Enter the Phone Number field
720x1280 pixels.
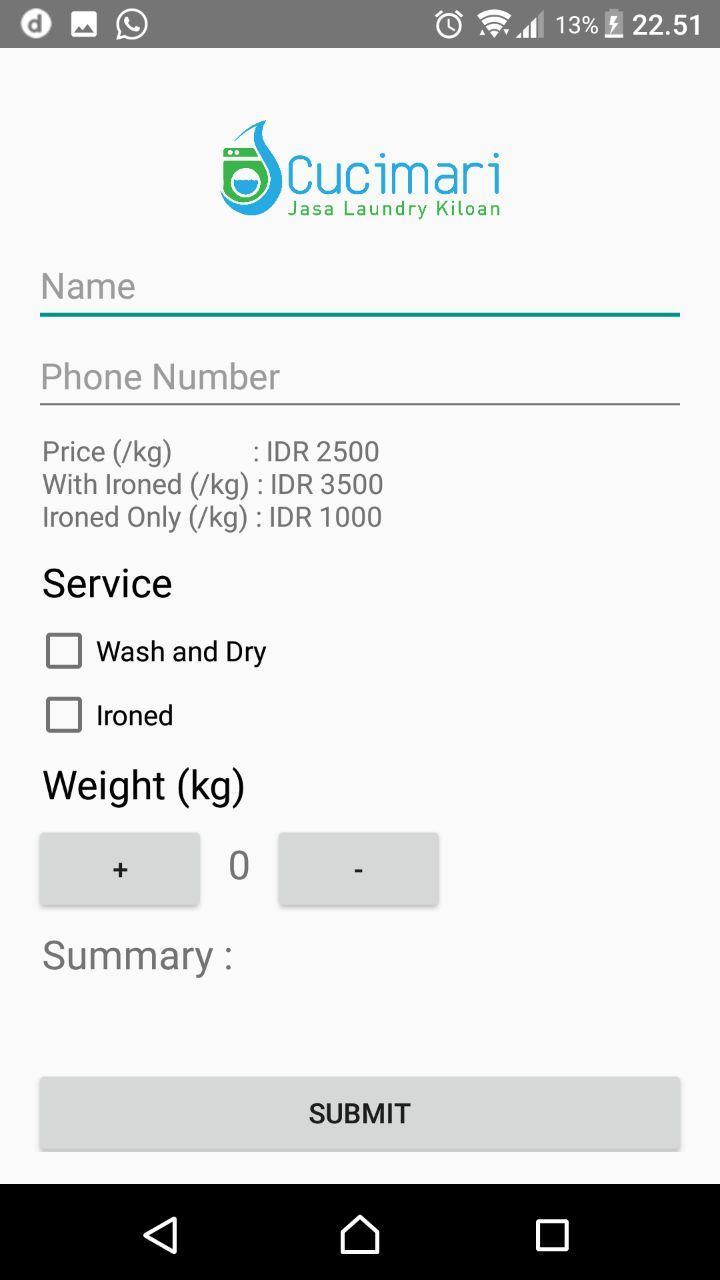(360, 377)
